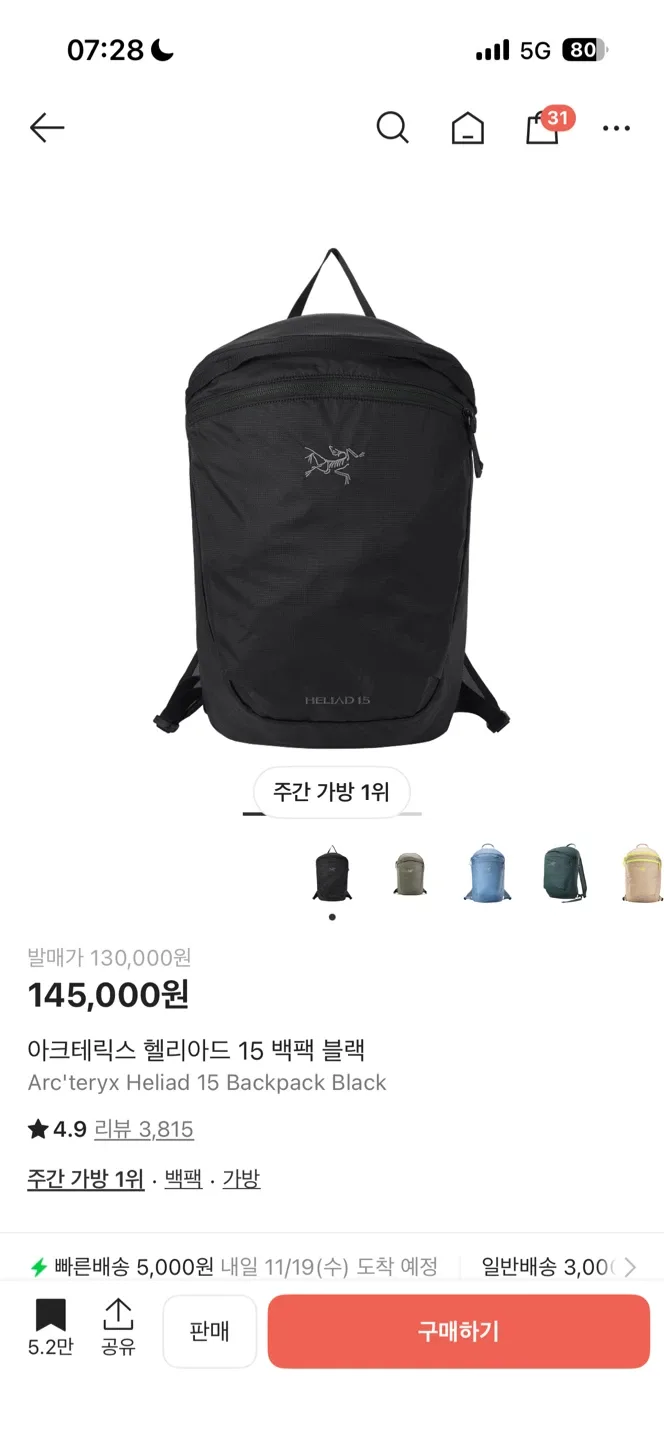Viewport: 664px width, 1440px height.
Task: Open the 리뷰 3,815 reviews link
Action: tap(143, 1129)
